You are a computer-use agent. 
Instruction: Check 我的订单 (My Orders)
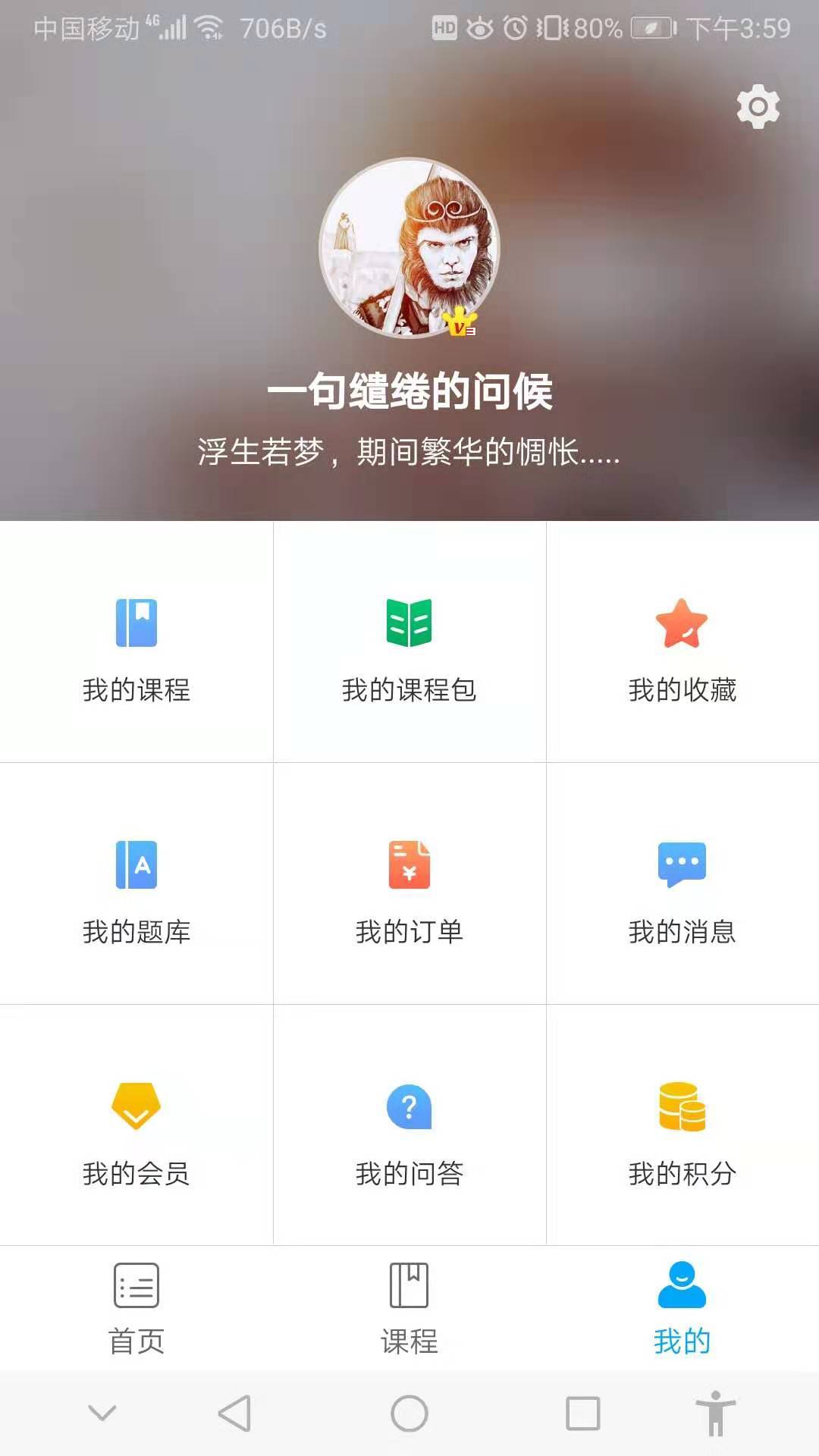[409, 884]
